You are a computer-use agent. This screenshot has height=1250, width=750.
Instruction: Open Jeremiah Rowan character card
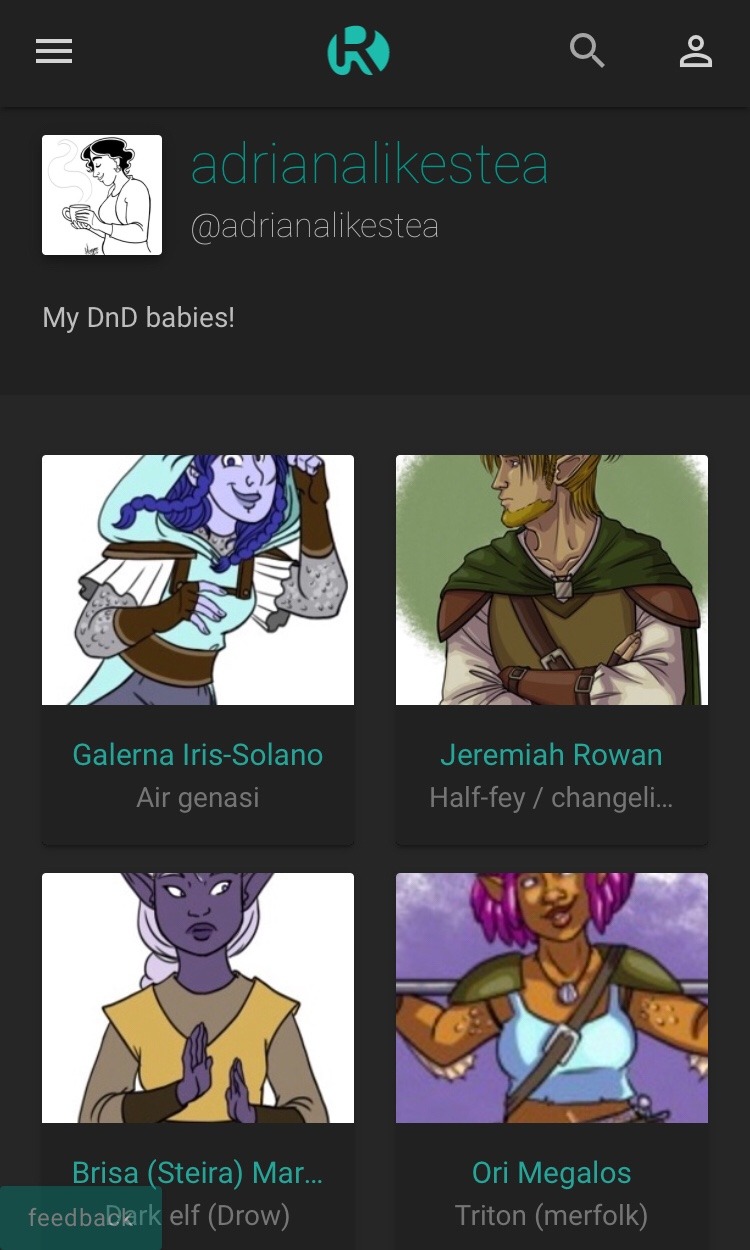[x=552, y=650]
